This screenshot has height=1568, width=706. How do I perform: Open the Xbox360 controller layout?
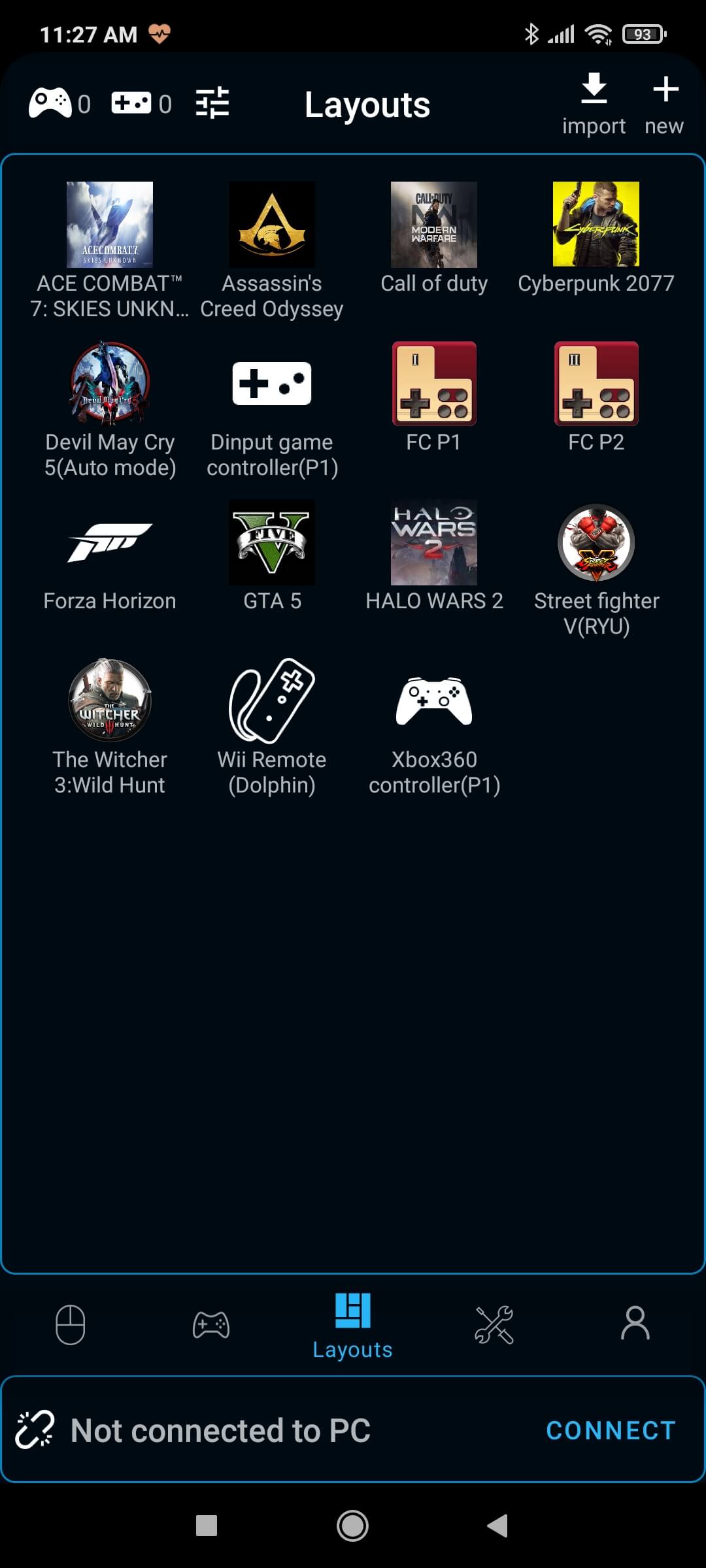(x=434, y=728)
